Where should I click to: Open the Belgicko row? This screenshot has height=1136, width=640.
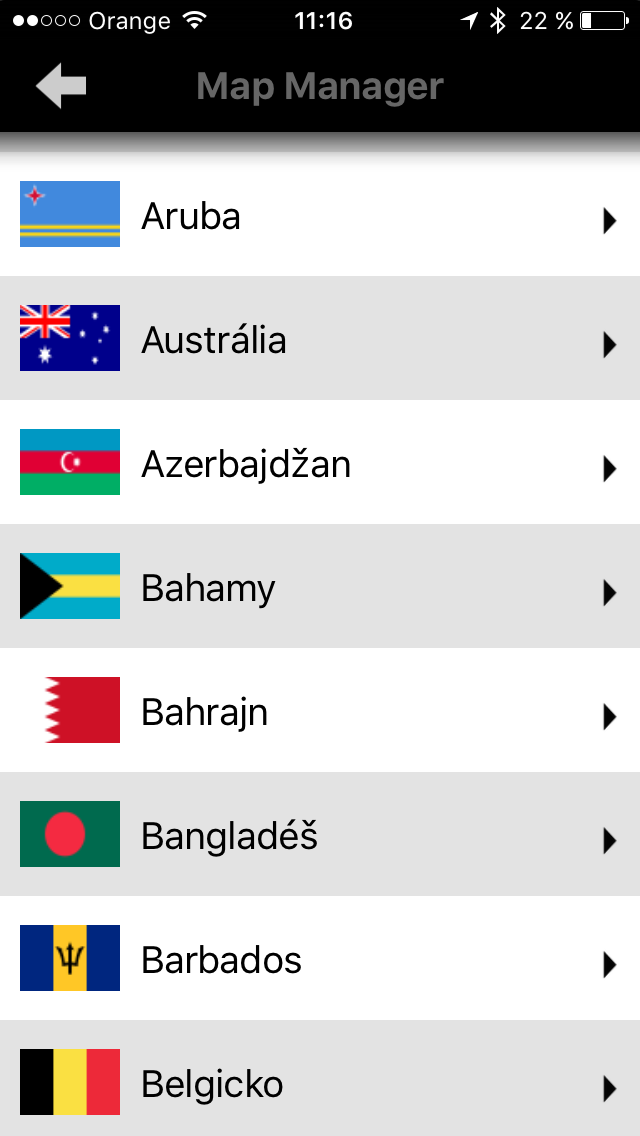point(320,1078)
